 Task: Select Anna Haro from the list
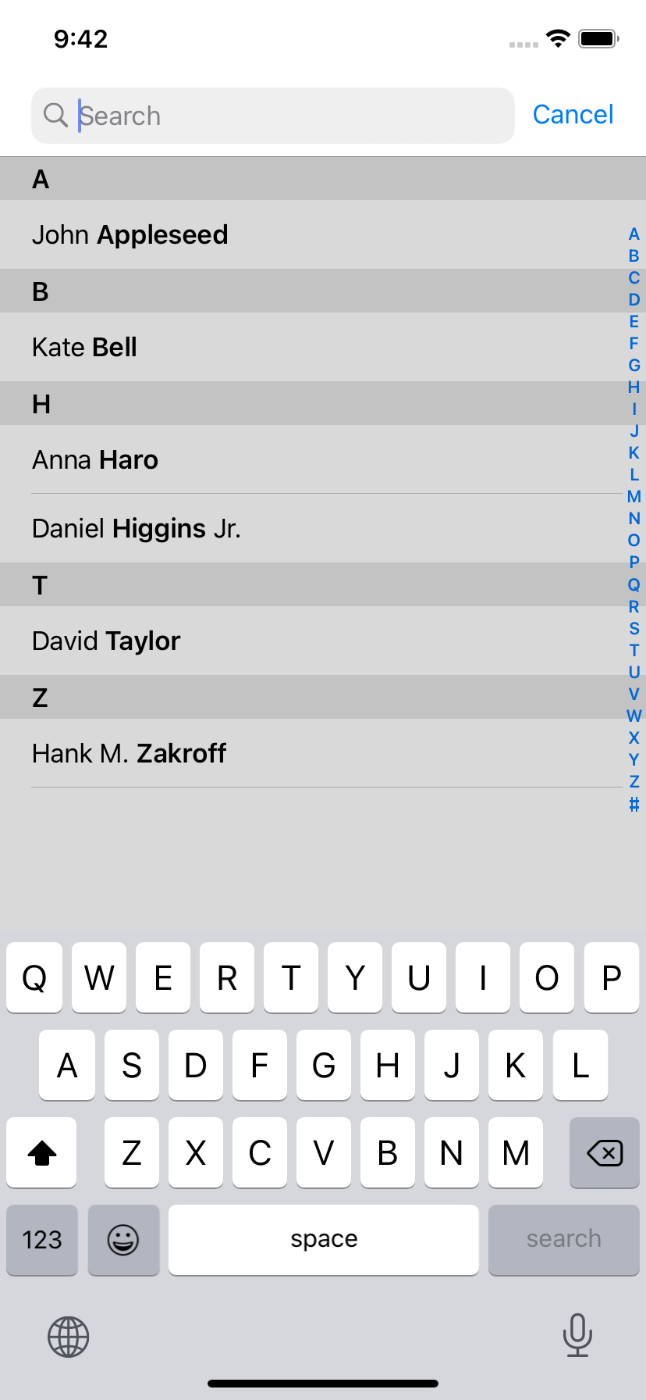(x=311, y=459)
